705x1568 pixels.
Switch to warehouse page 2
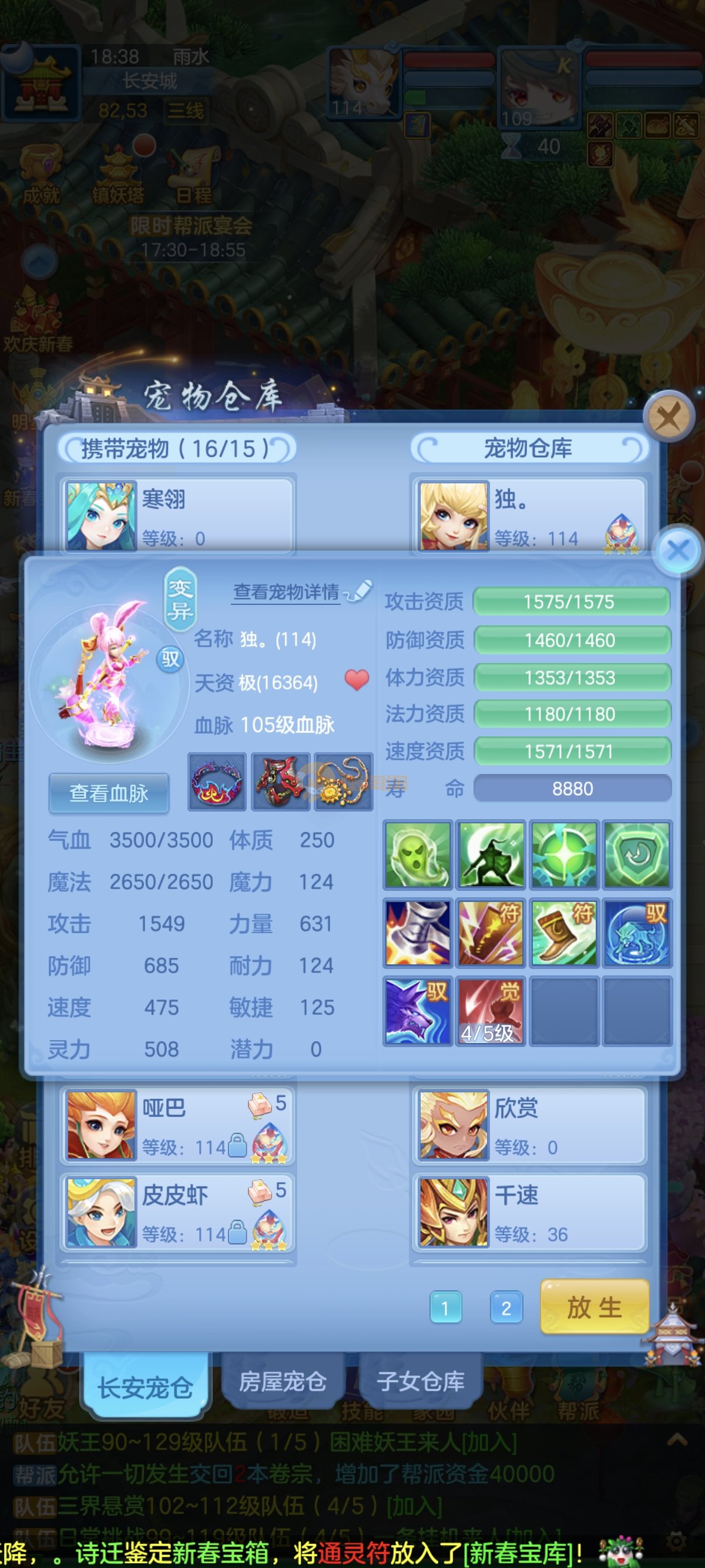click(x=506, y=1307)
